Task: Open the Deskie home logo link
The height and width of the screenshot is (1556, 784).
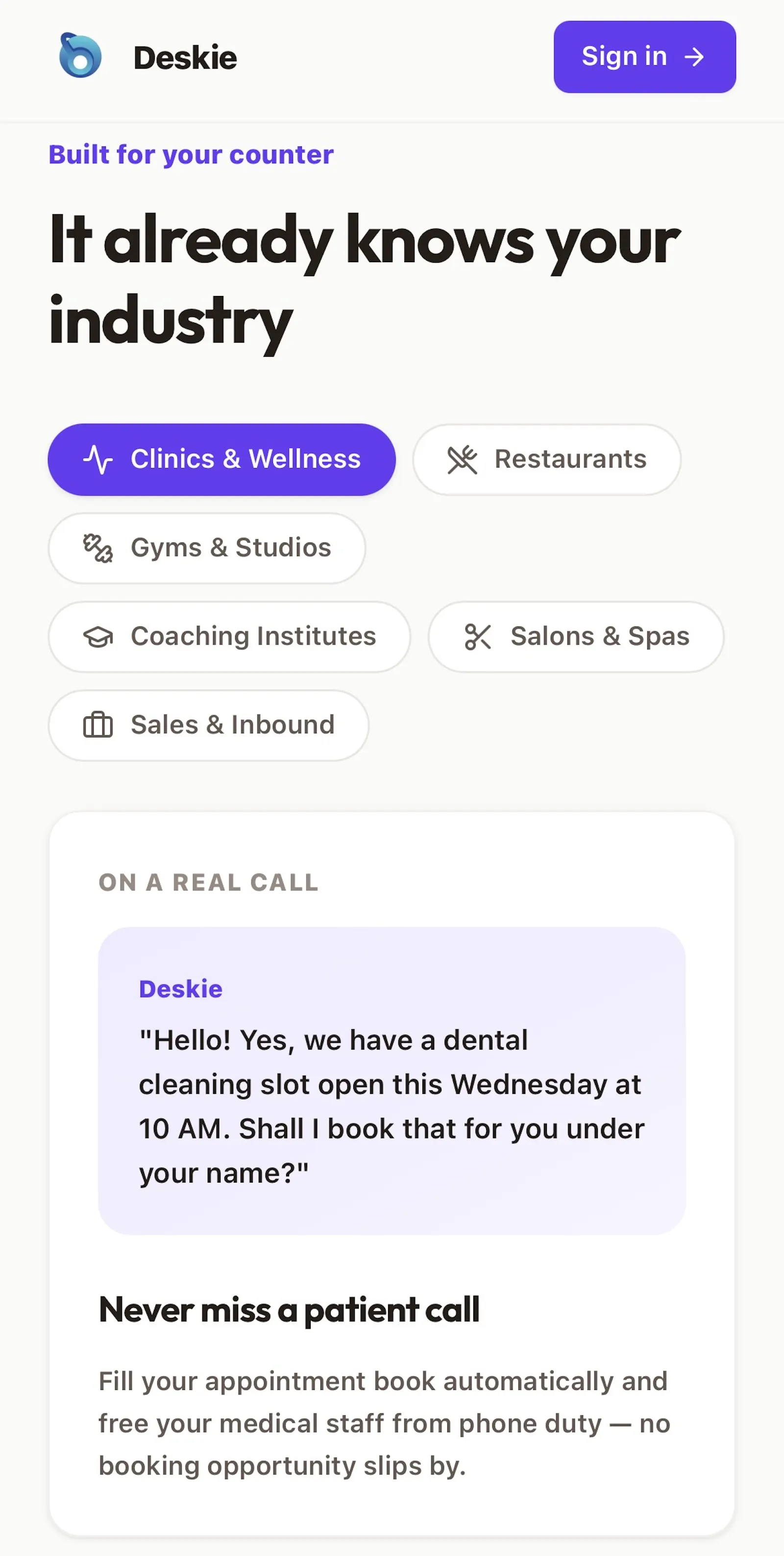Action: click(147, 57)
